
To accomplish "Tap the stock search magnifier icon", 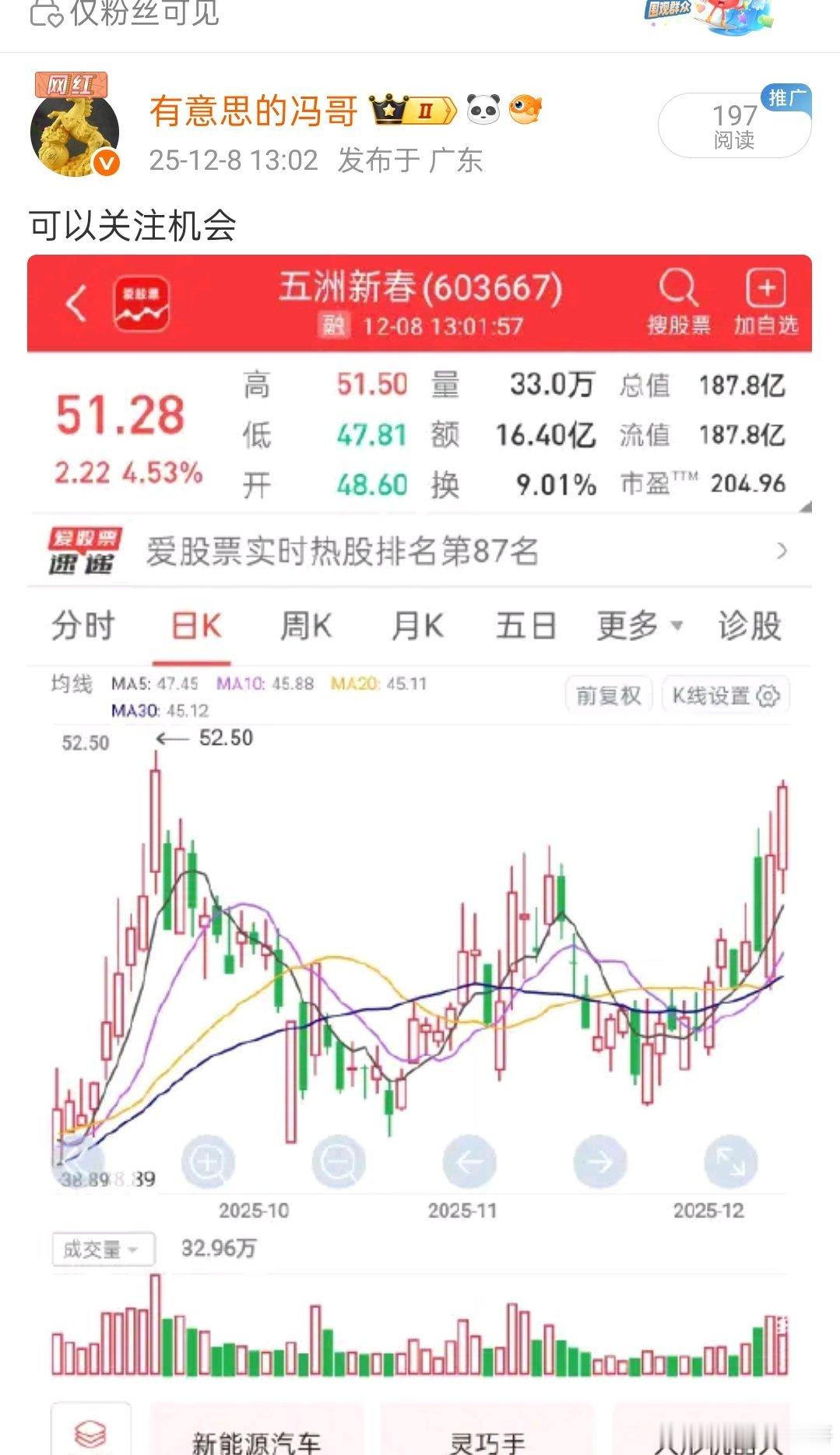I will point(679,290).
